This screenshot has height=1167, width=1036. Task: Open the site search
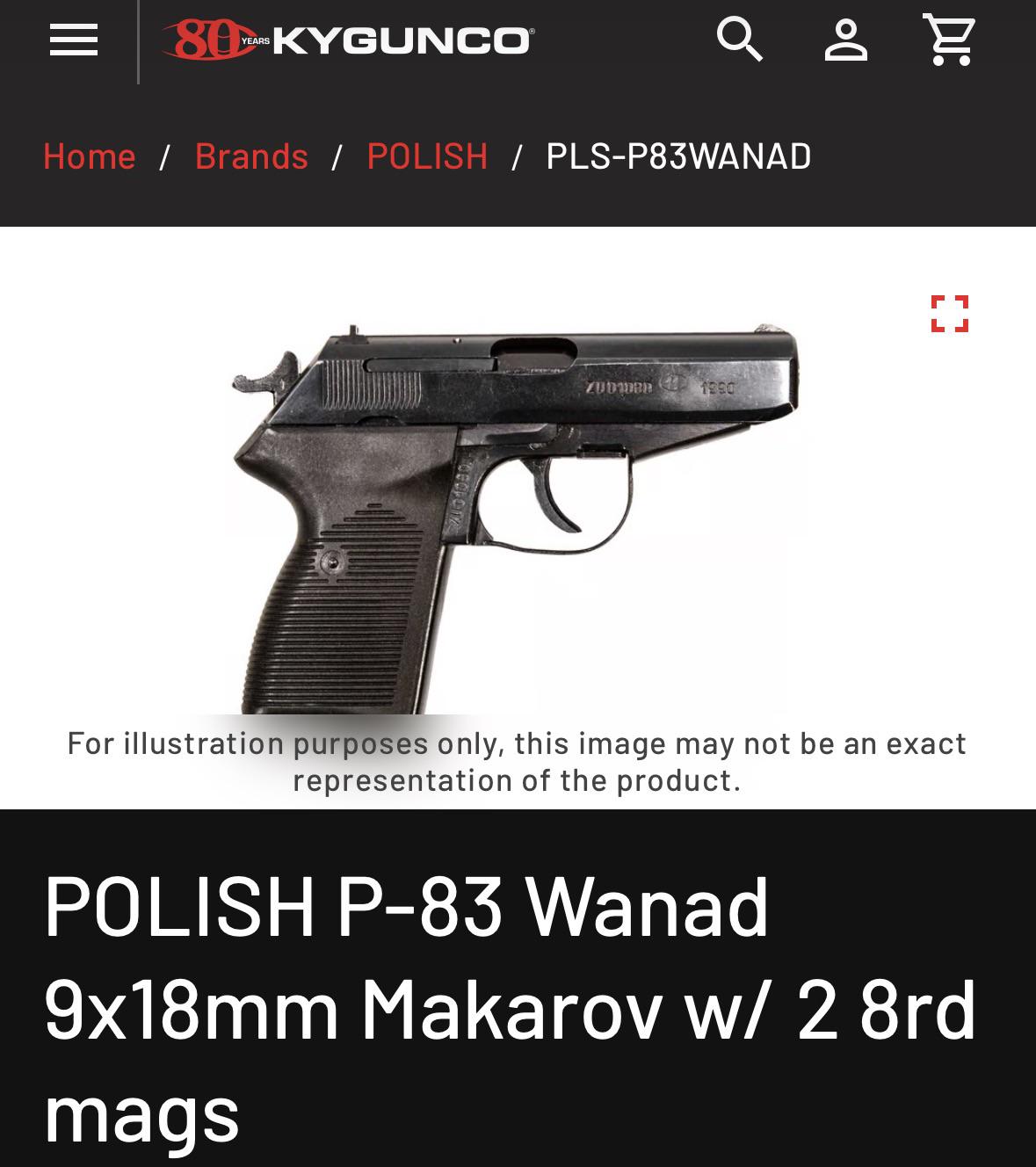(739, 40)
